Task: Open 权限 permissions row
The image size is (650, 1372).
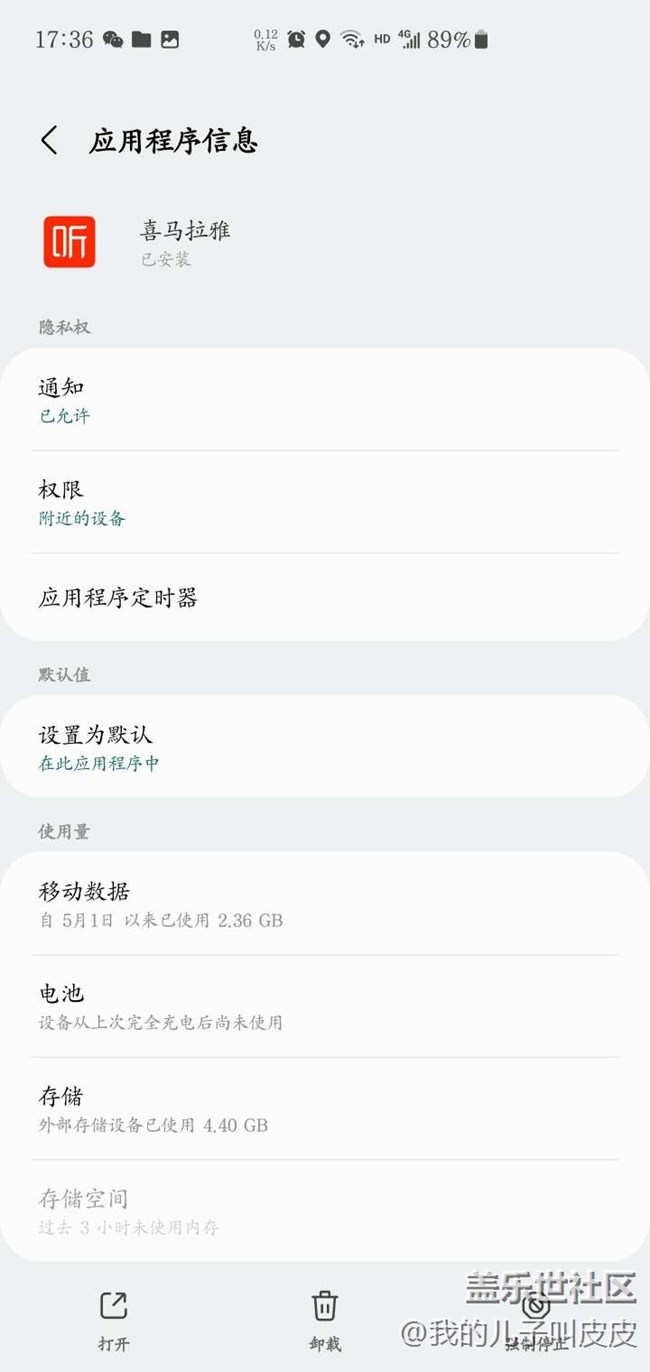Action: pyautogui.click(x=325, y=502)
